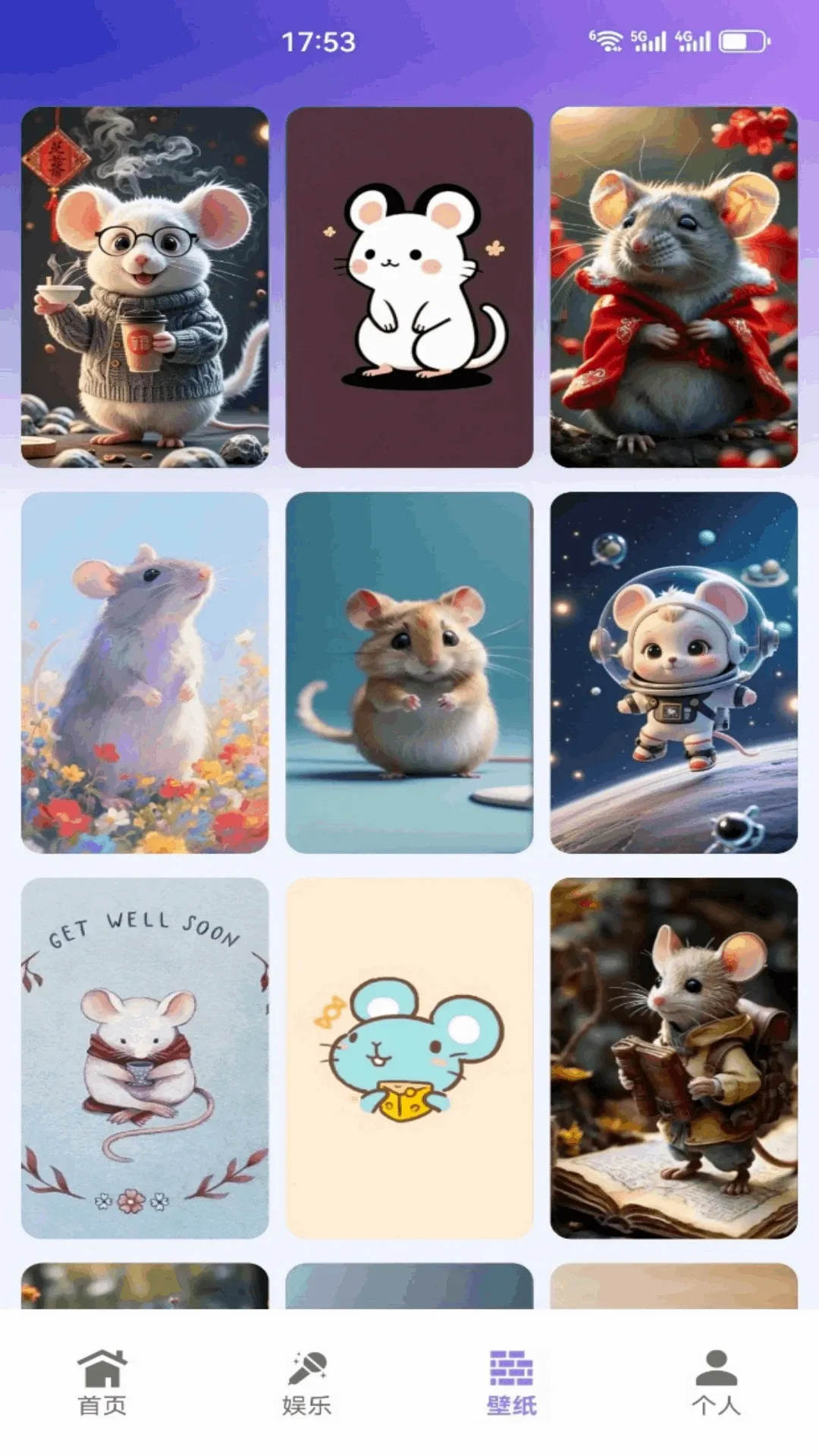Tap the 壁纸 tab
Viewport: 819px width, 1456px height.
(x=512, y=1382)
